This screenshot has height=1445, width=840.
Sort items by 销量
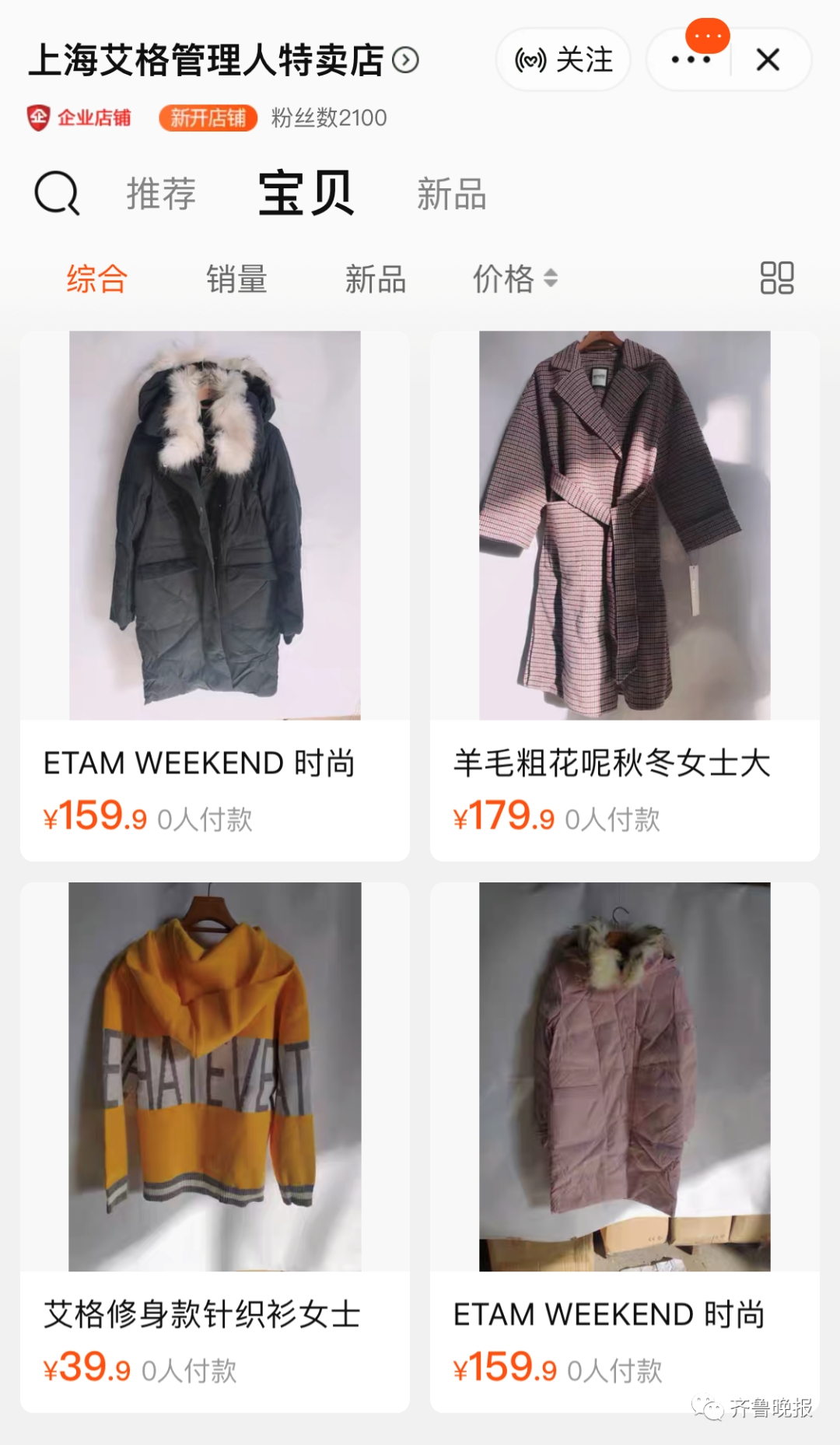coord(236,279)
